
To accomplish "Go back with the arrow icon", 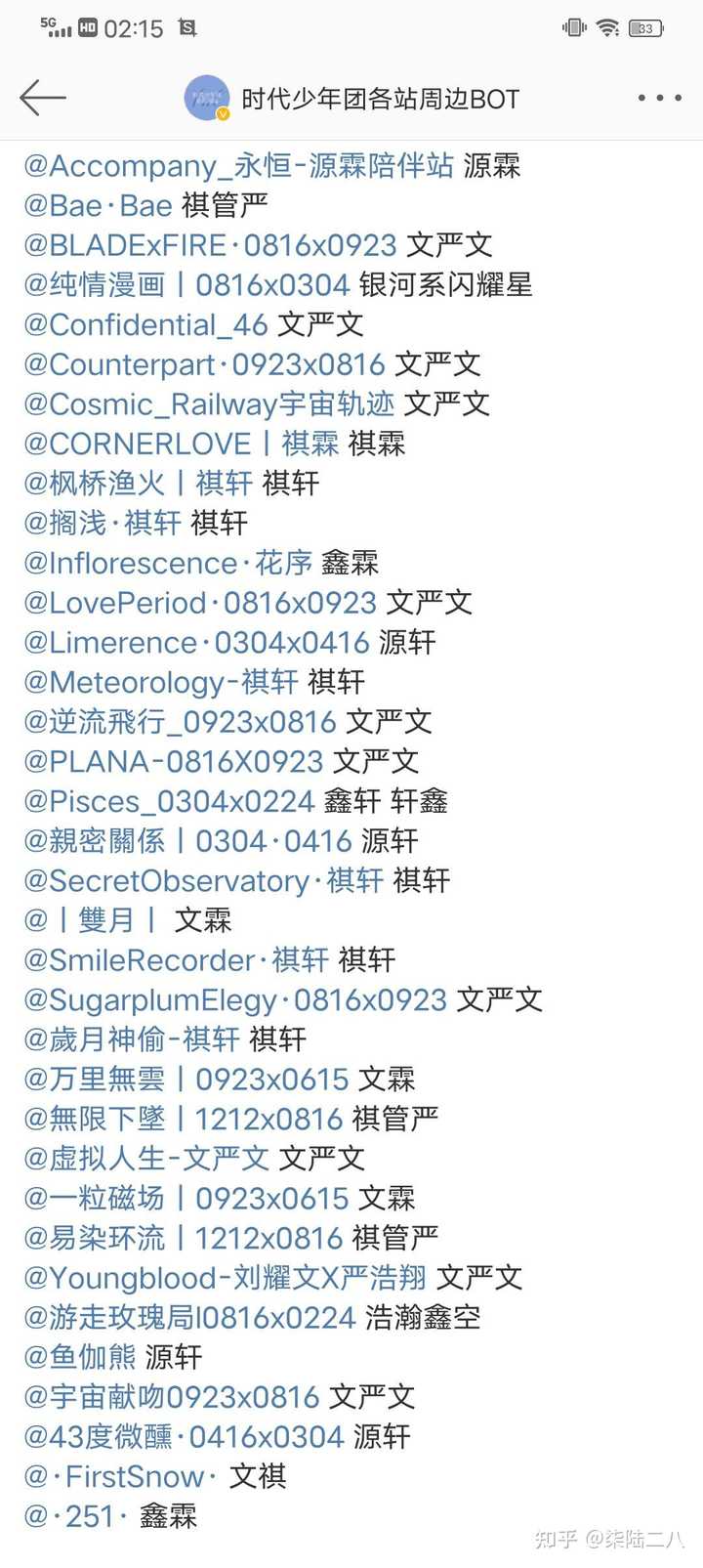I will (x=43, y=98).
